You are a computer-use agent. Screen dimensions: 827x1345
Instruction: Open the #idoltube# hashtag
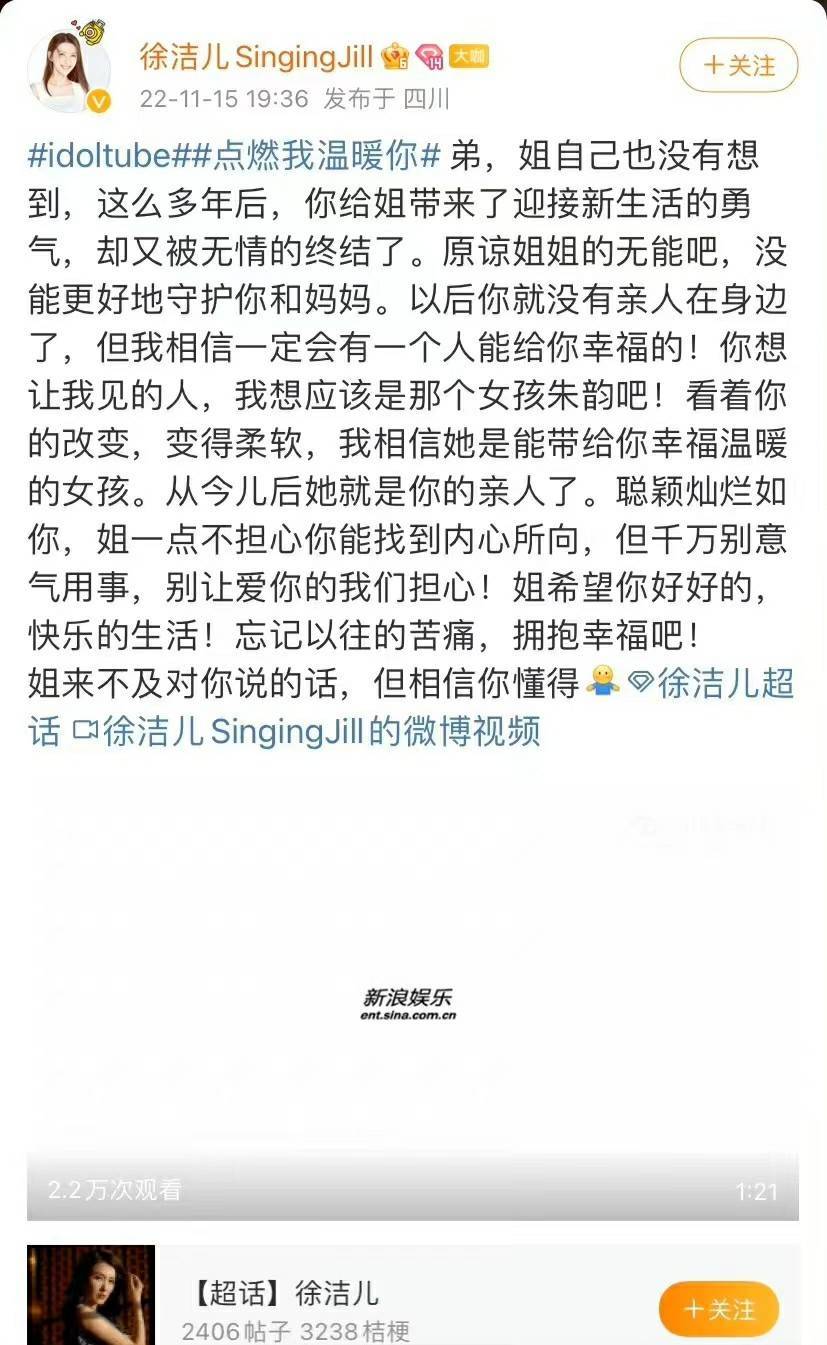108,156
